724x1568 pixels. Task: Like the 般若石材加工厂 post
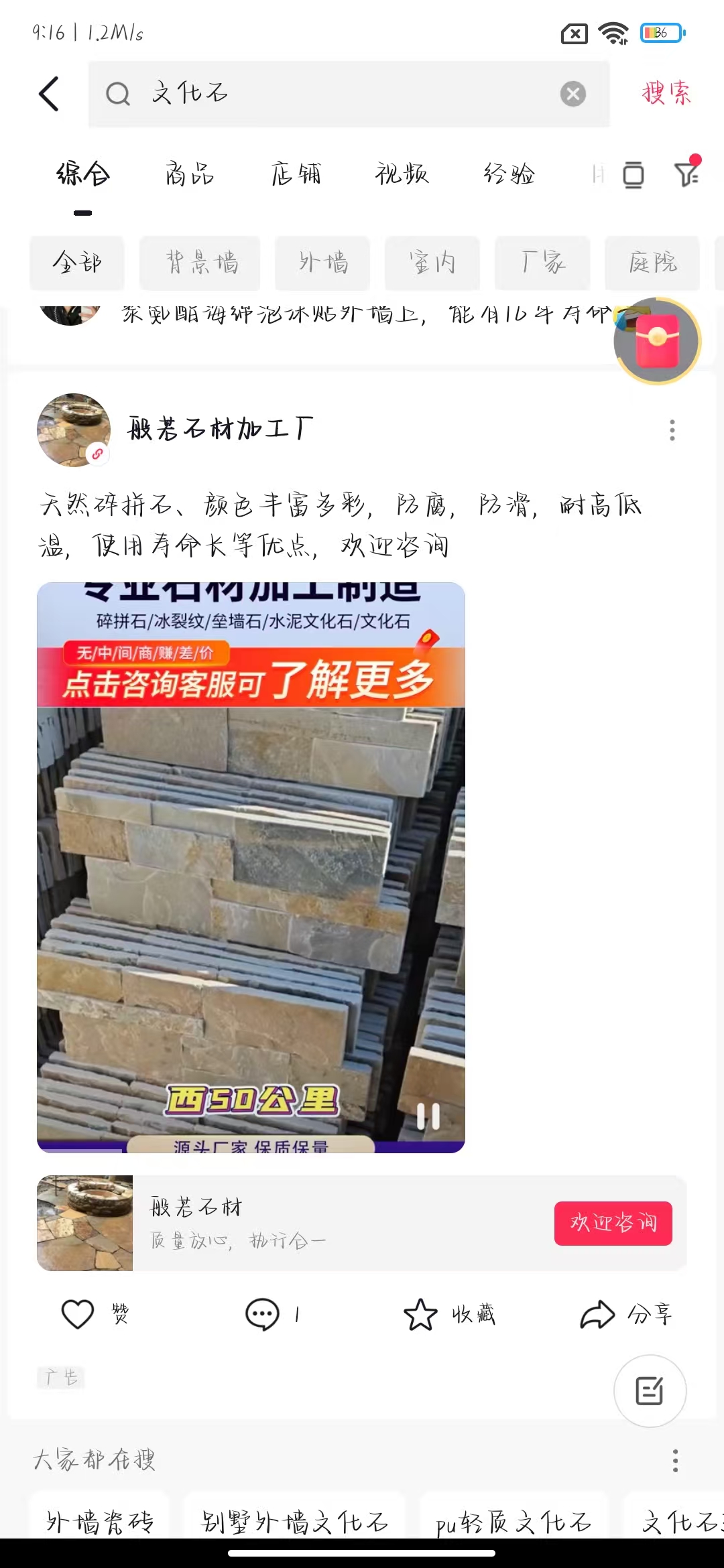tap(78, 1314)
